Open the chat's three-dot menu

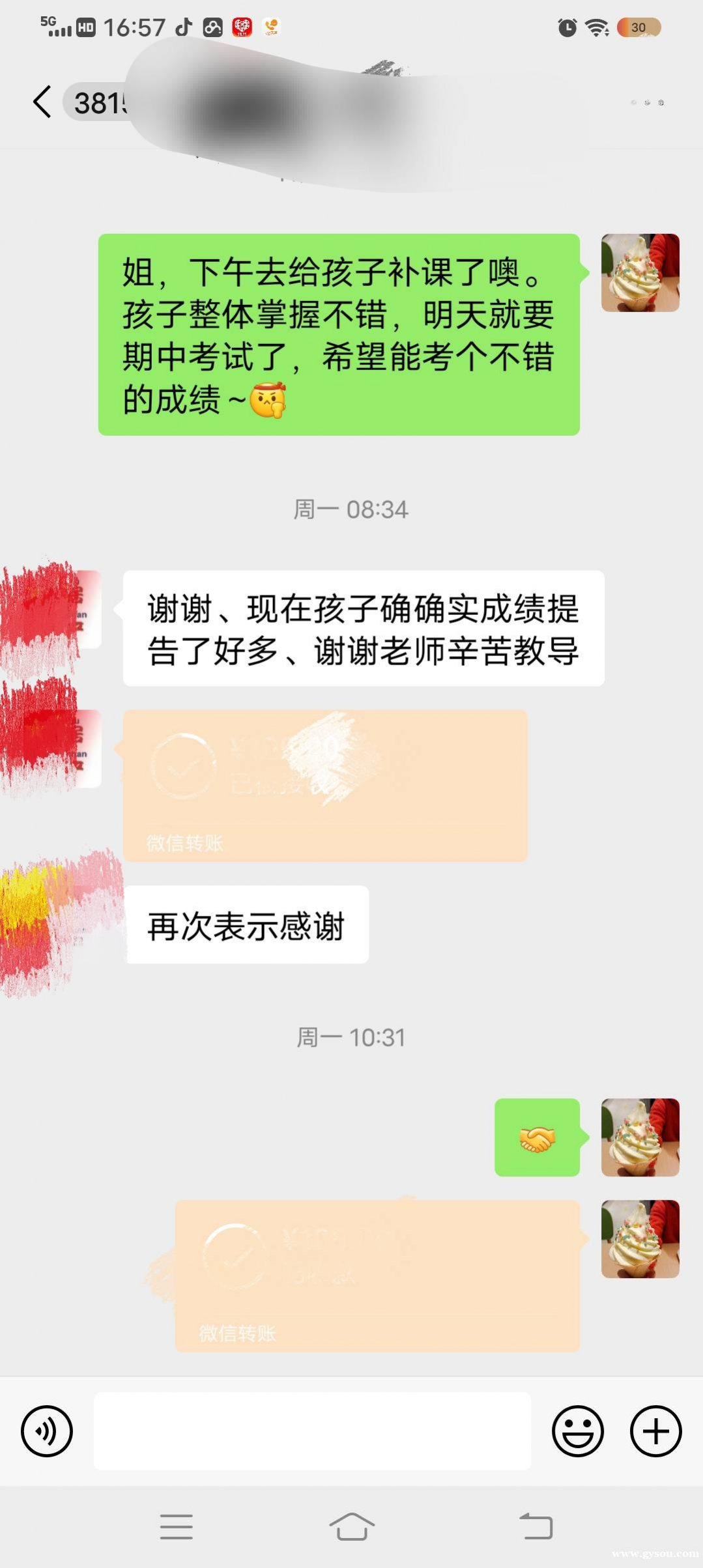[647, 103]
